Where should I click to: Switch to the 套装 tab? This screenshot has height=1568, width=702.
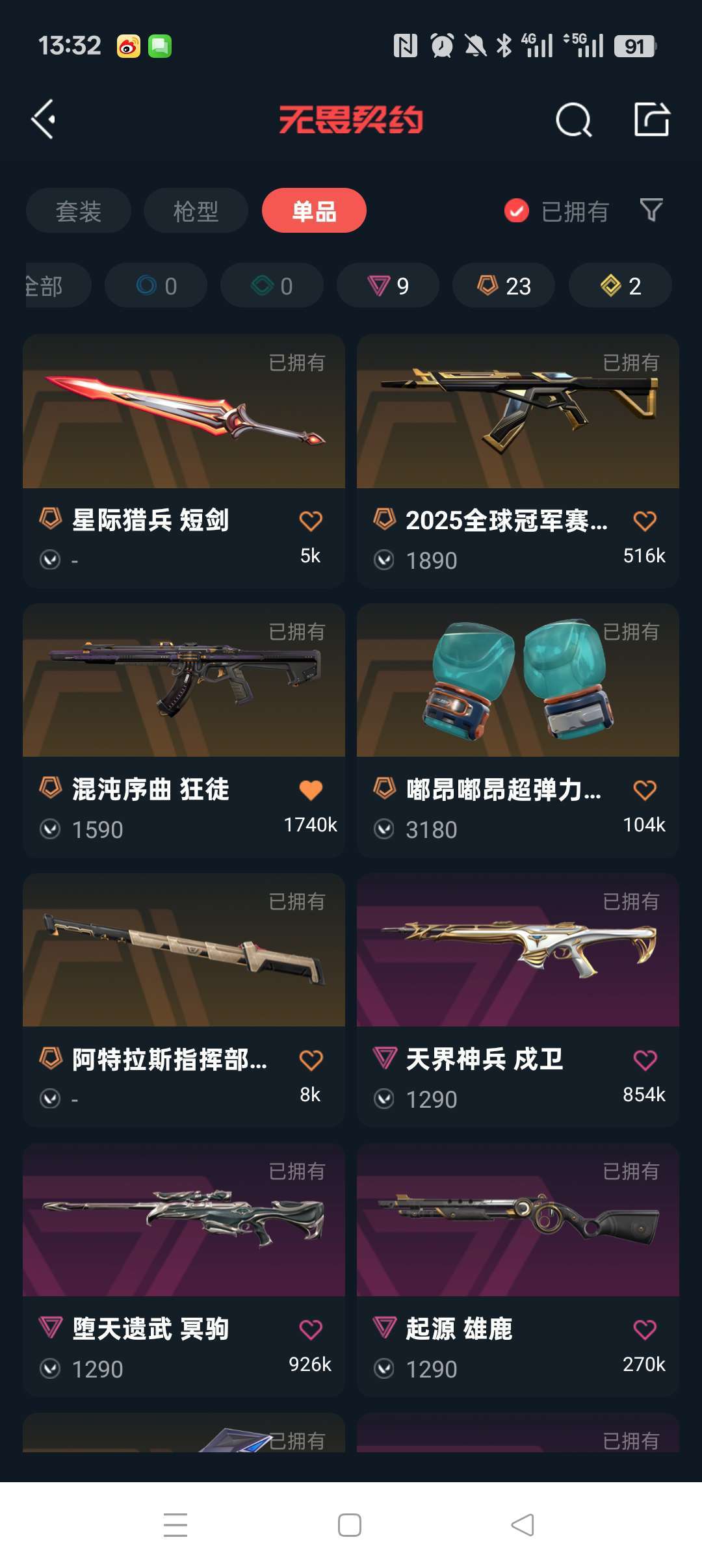click(x=79, y=211)
